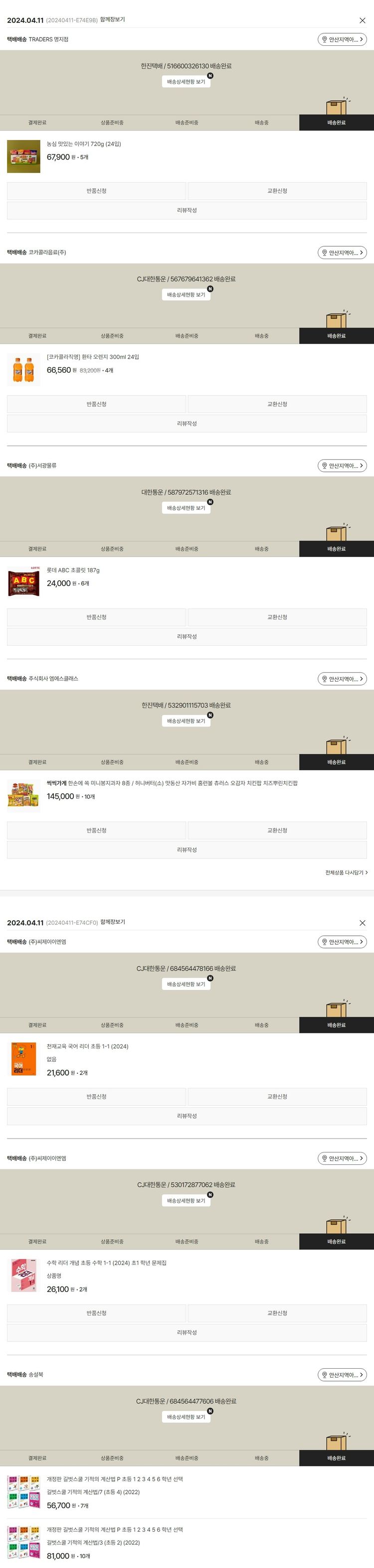Screen dimensions: 374x1568
Task: Write review for 농심 맛있는 이야기
Action: pos(187,211)
